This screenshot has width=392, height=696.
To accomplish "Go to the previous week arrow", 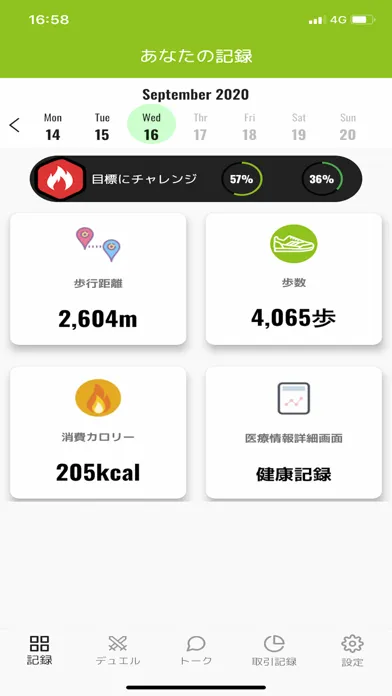I will pyautogui.click(x=15, y=125).
